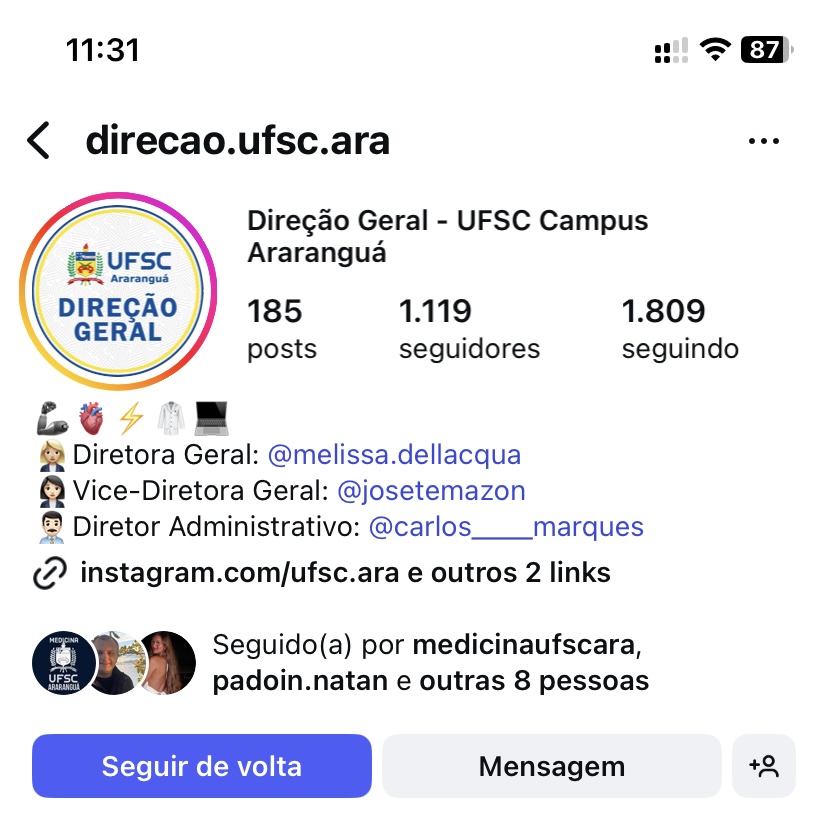Open the 1.809 seguindo list
The height and width of the screenshot is (839, 828).
680,329
